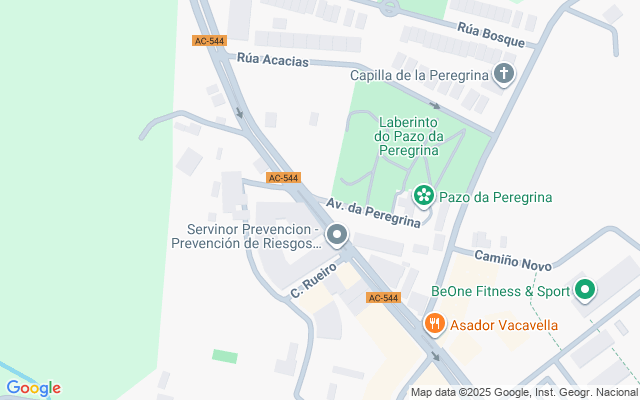This screenshot has height=400, width=640.
Task: Select the Capilla de la Peregrina marker
Action: tap(504, 74)
